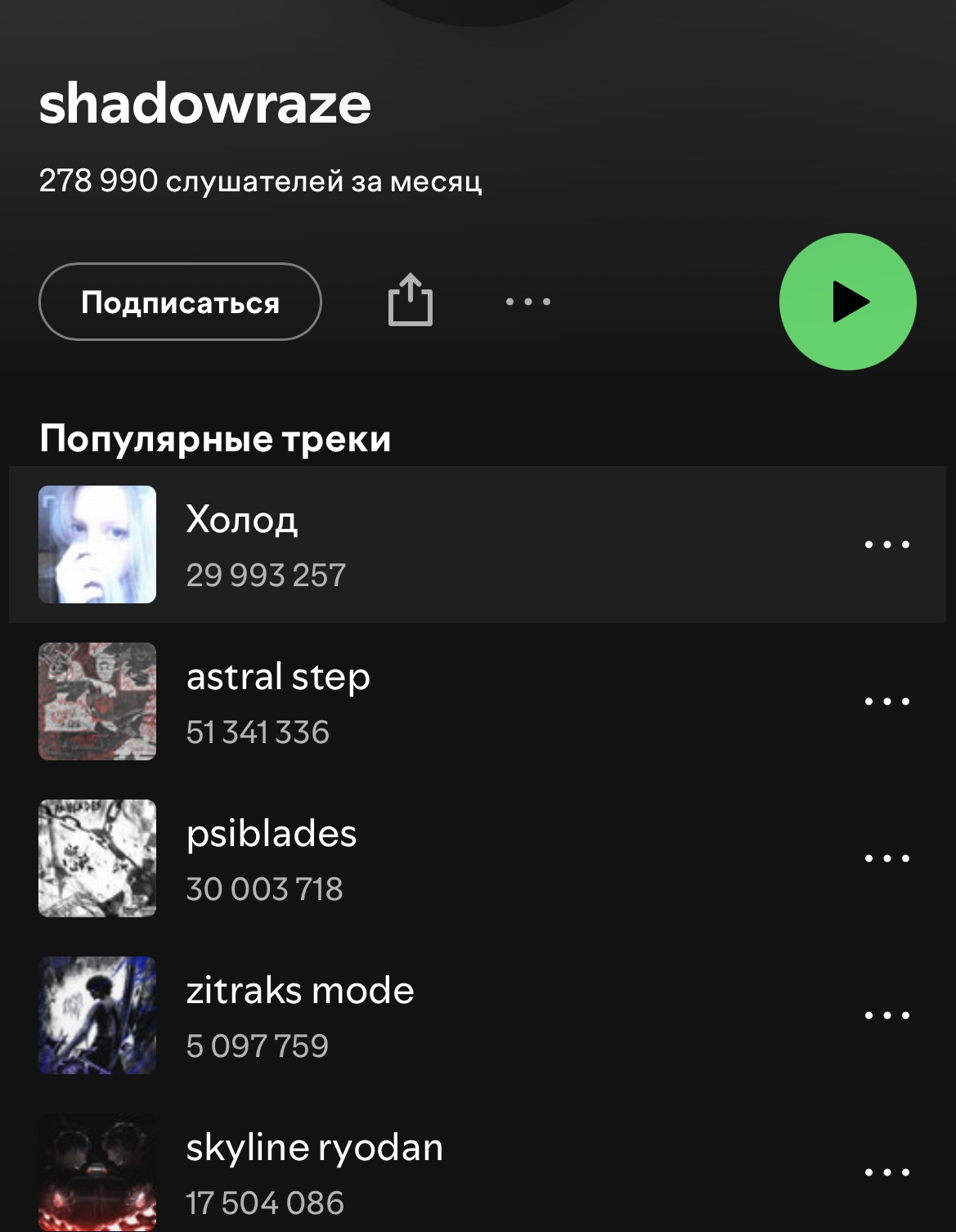Open the artist's more options menu

click(527, 302)
